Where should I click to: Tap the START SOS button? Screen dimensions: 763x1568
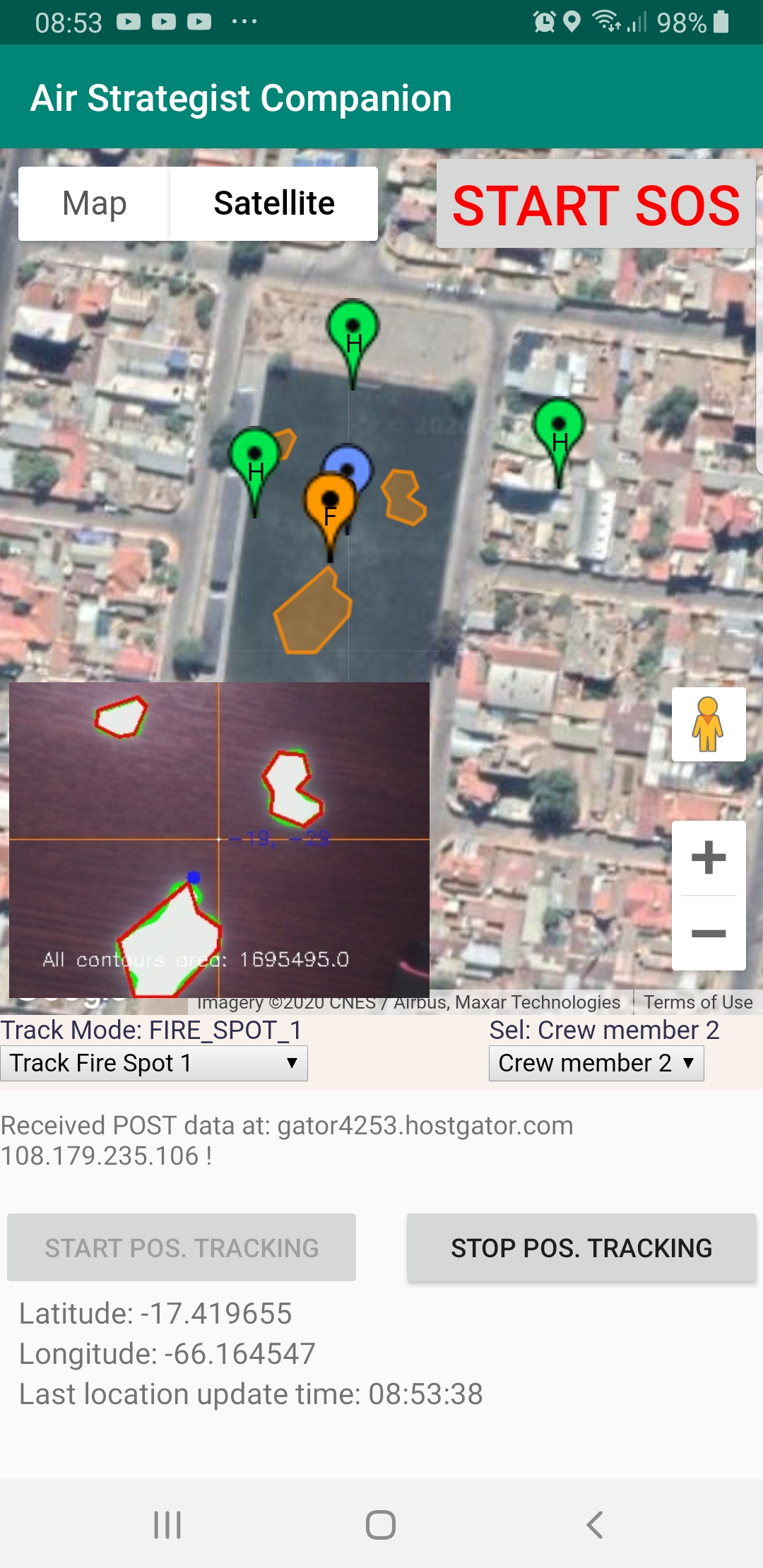[x=596, y=205]
